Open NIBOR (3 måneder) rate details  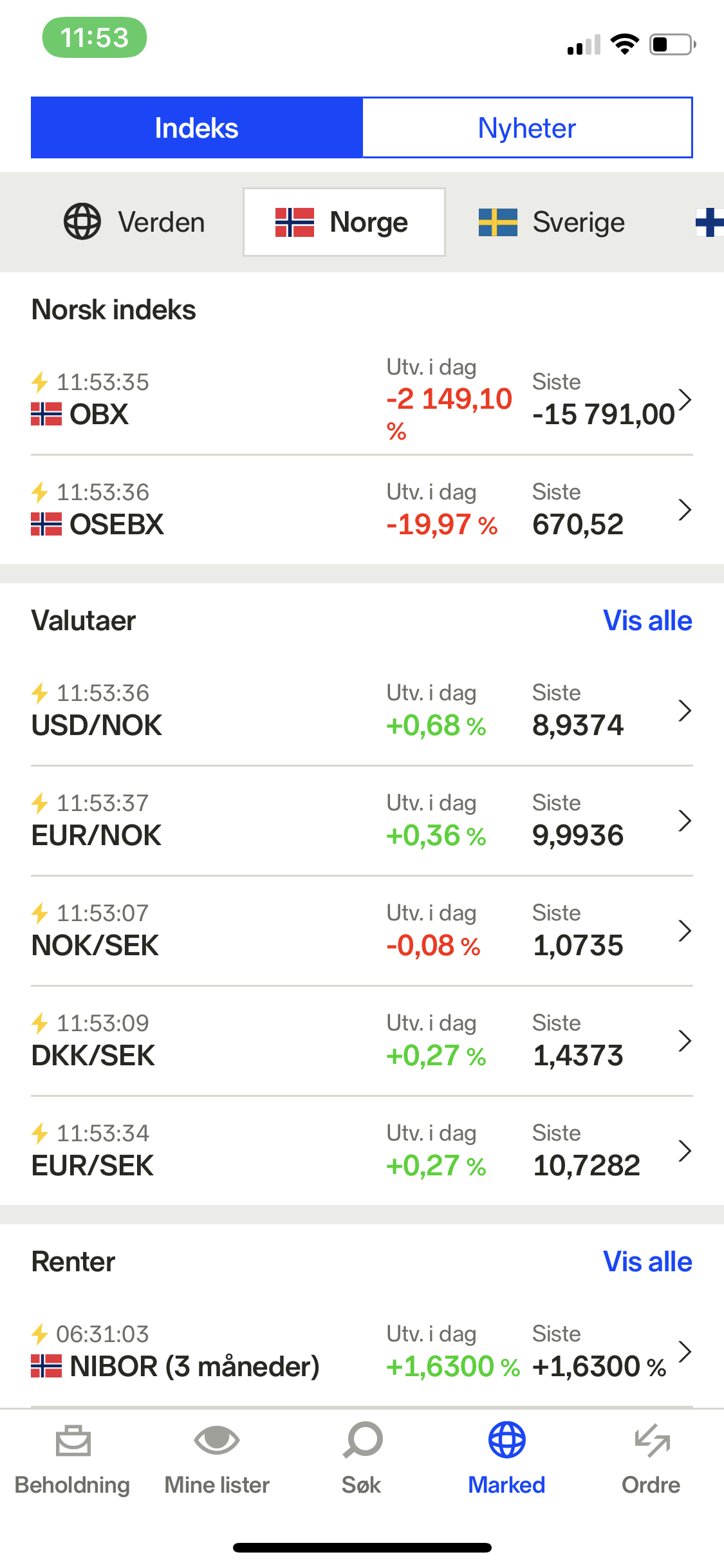[362, 1352]
